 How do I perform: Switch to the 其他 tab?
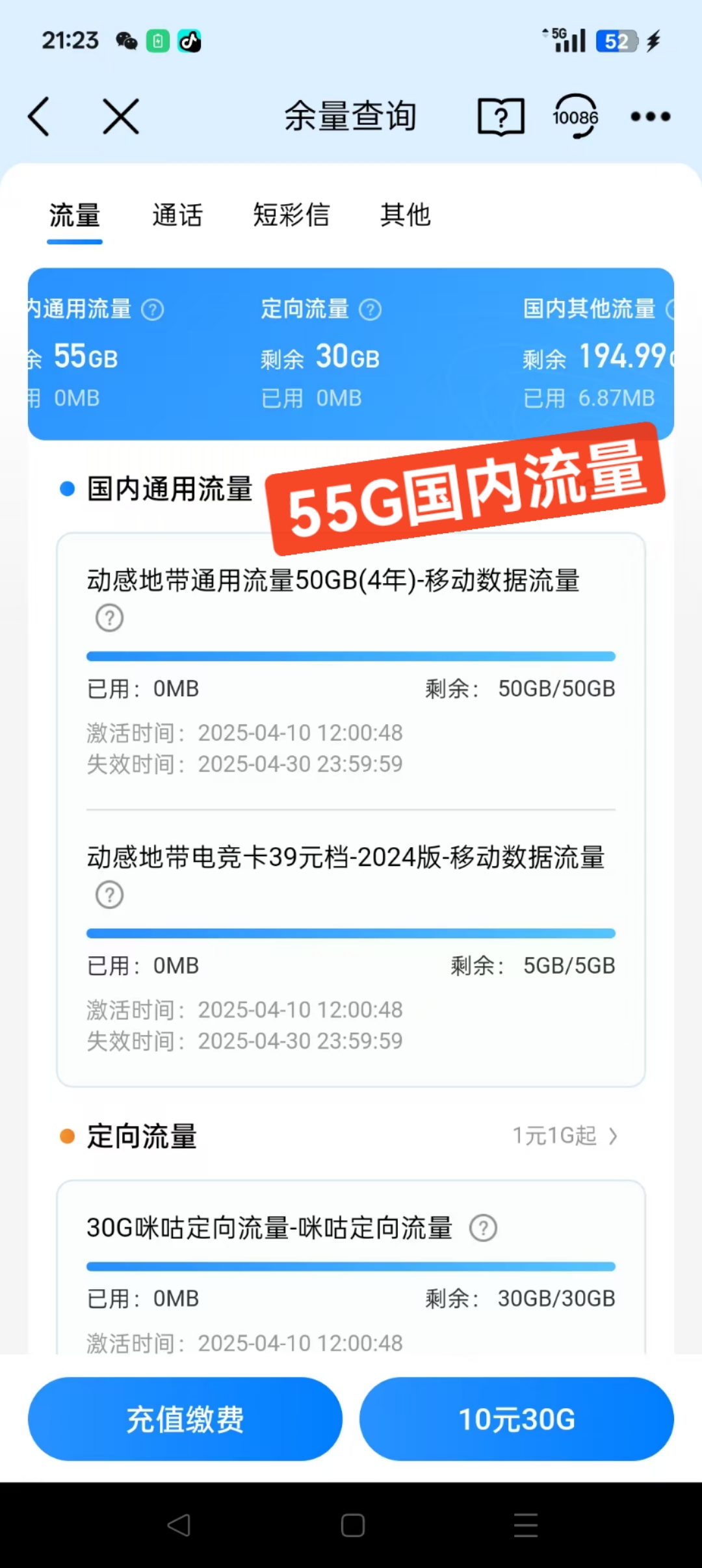[405, 215]
